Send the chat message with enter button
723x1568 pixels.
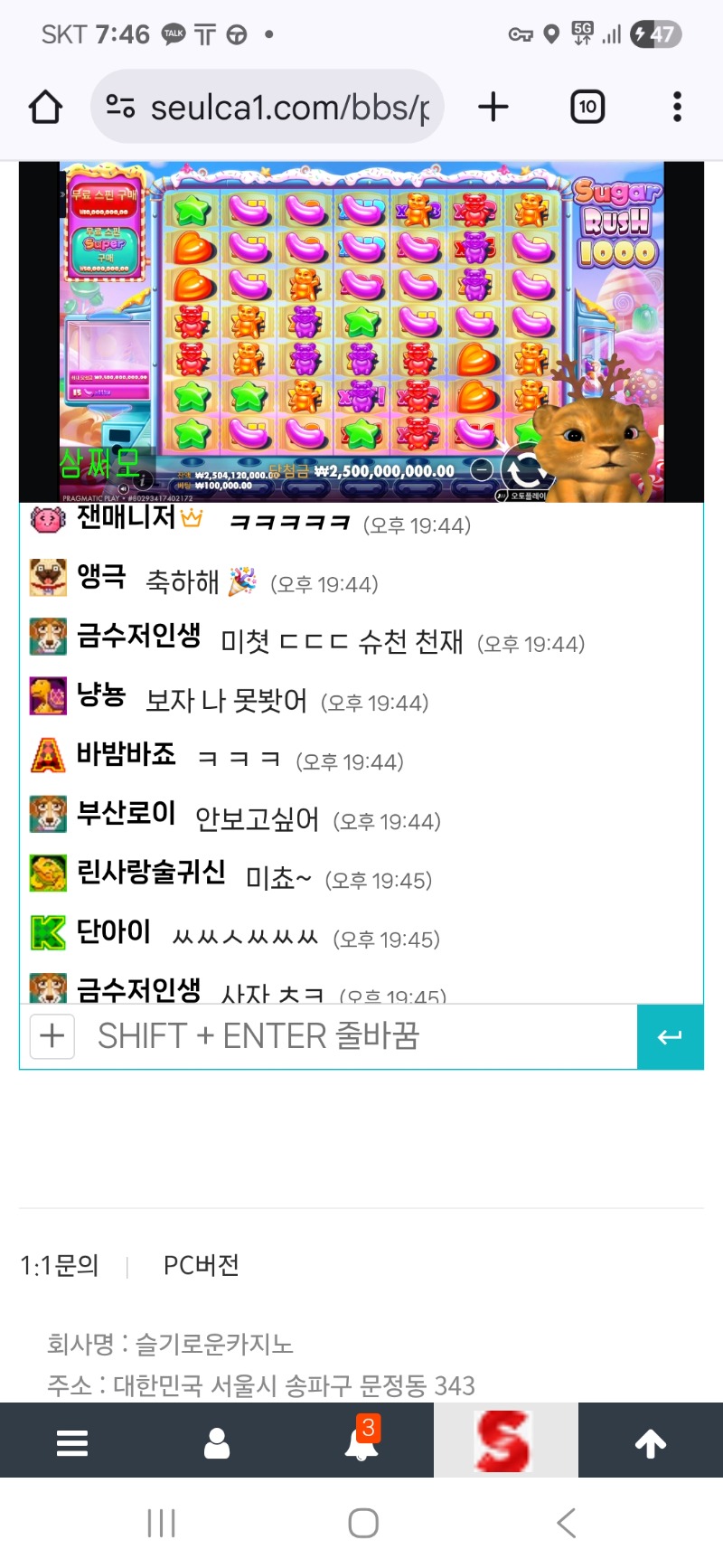pyautogui.click(x=670, y=1036)
